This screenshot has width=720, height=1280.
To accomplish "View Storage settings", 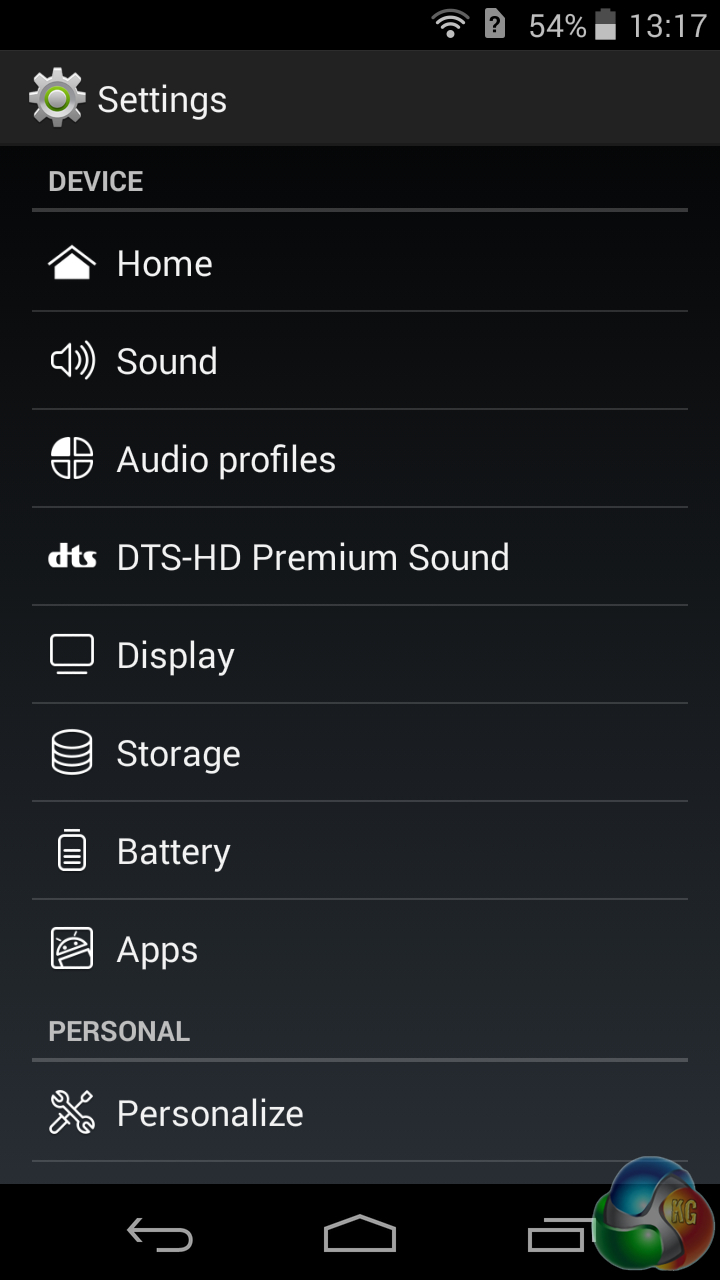I will pyautogui.click(x=360, y=753).
